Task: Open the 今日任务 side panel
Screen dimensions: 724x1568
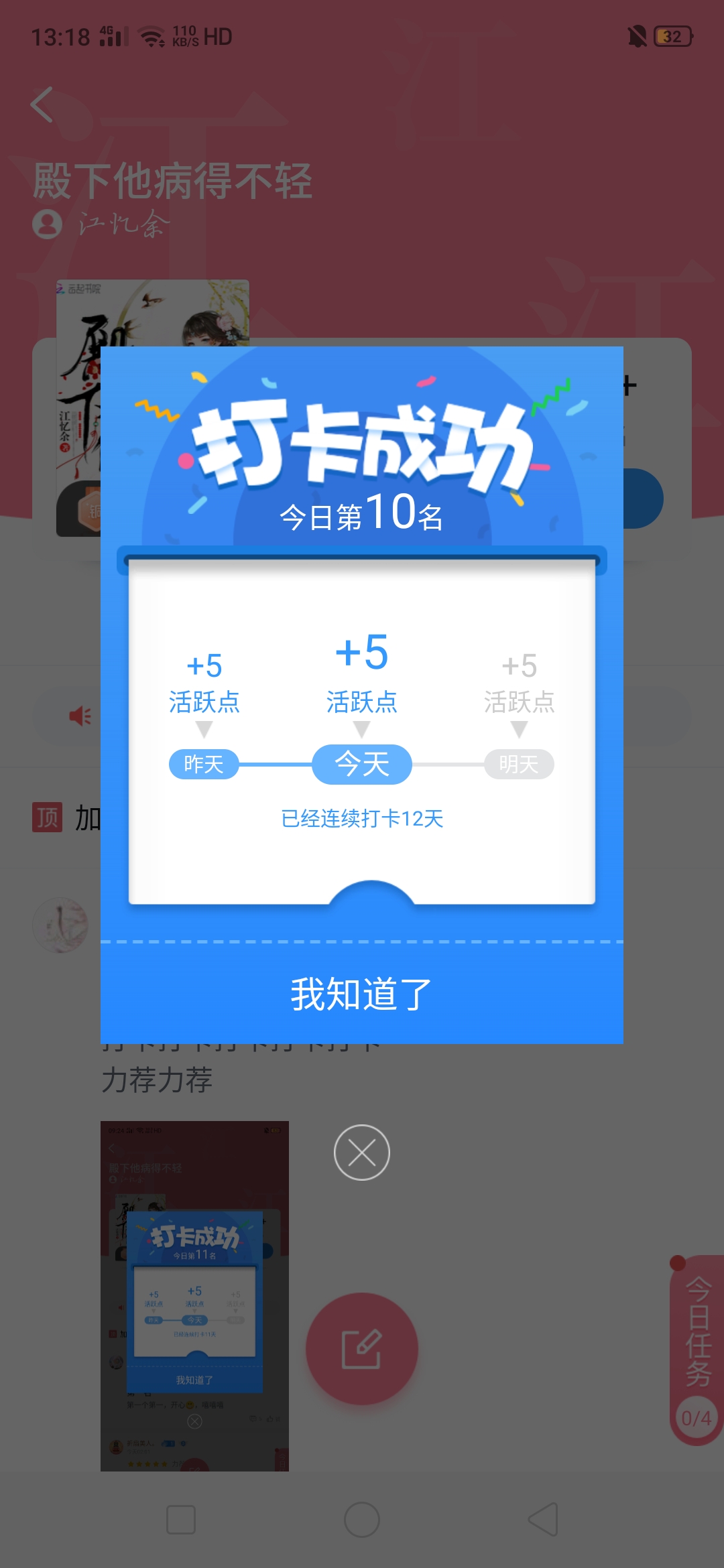Action: tap(697, 1350)
